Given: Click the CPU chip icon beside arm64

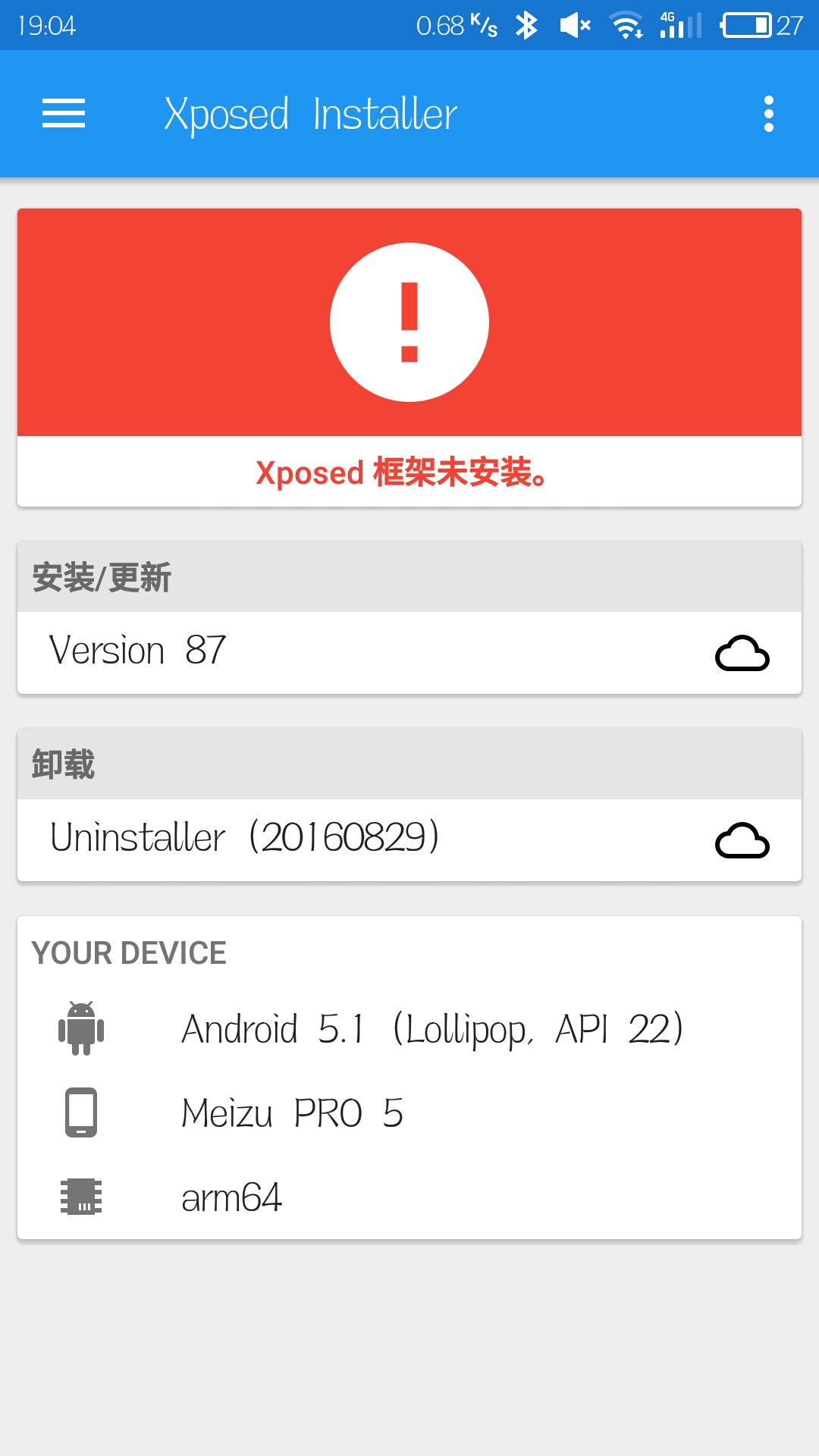Looking at the screenshot, I should [x=81, y=1197].
